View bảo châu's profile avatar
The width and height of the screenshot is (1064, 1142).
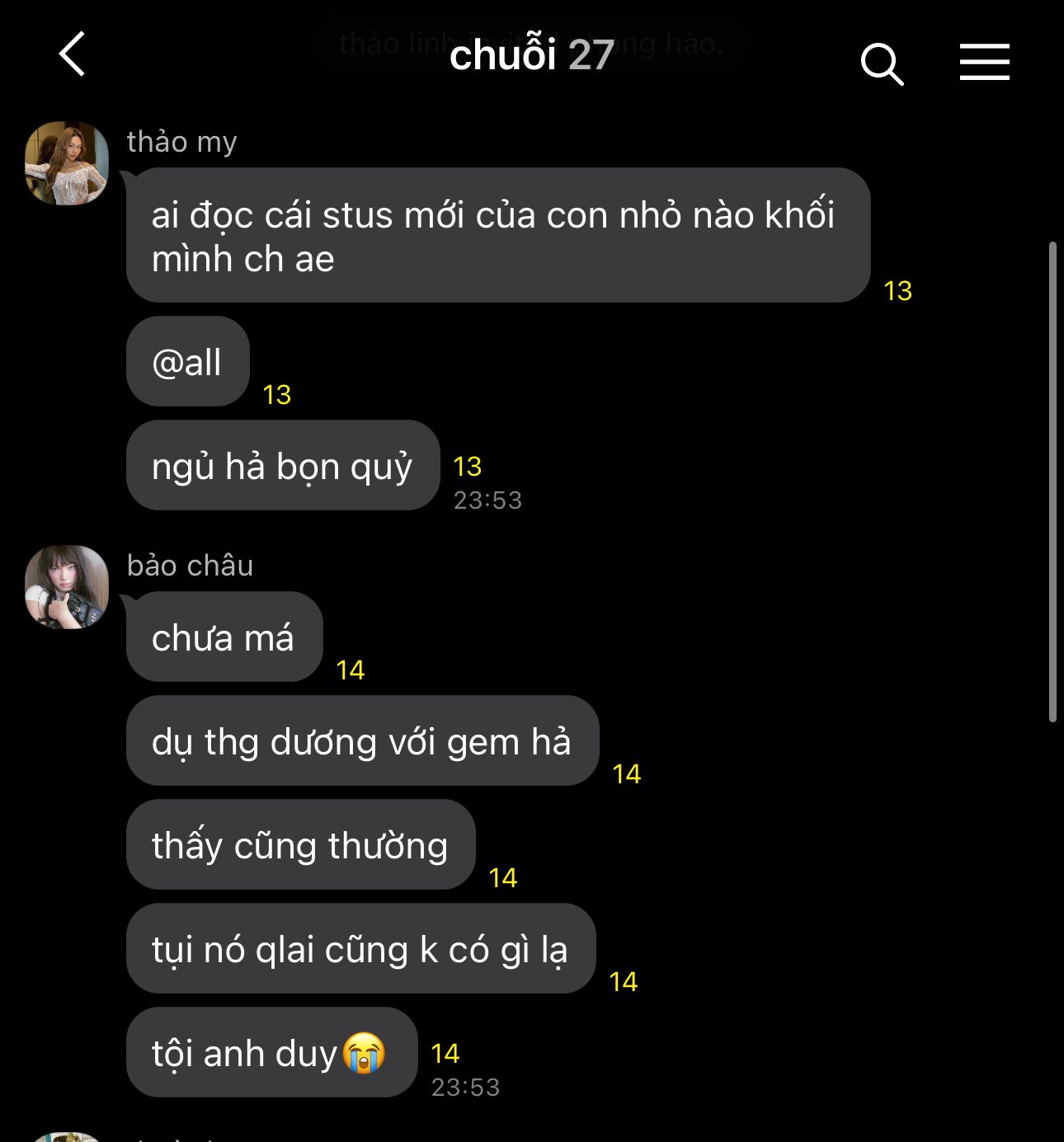(x=67, y=587)
